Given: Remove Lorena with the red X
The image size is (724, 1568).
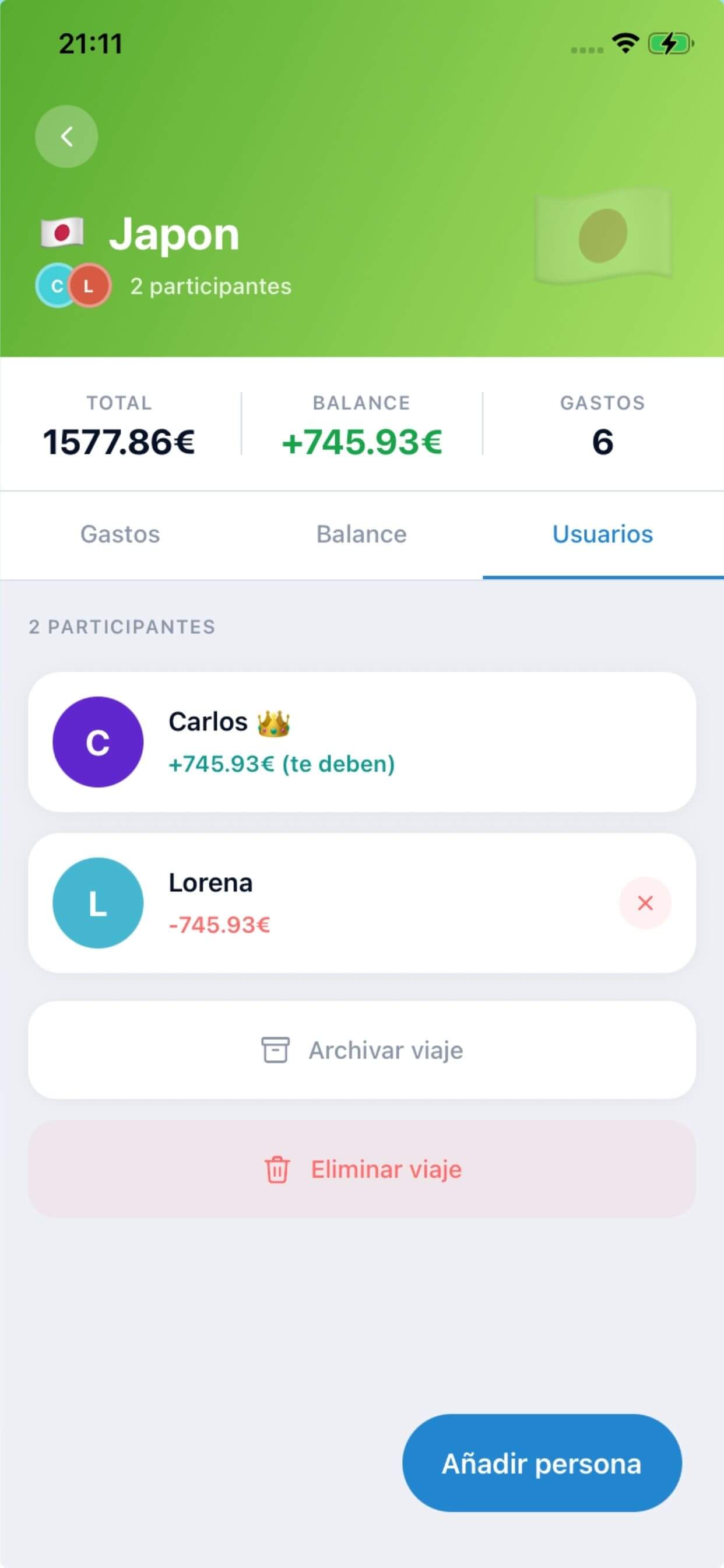Looking at the screenshot, I should pos(645,902).
